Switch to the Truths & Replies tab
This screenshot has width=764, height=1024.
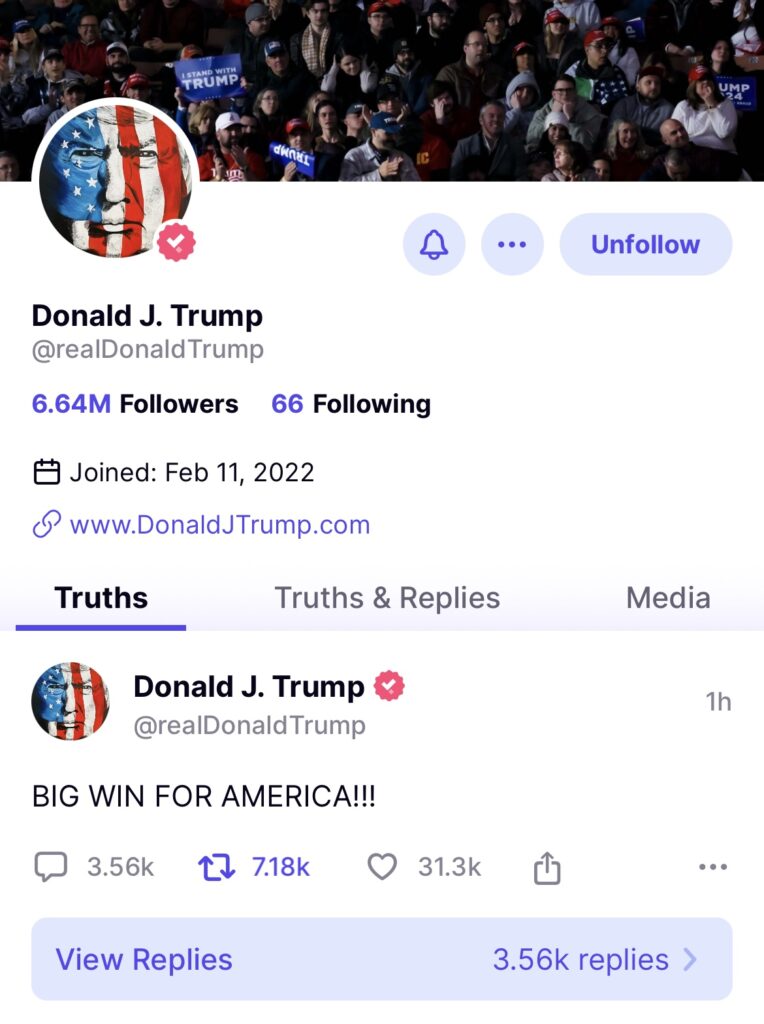[387, 598]
